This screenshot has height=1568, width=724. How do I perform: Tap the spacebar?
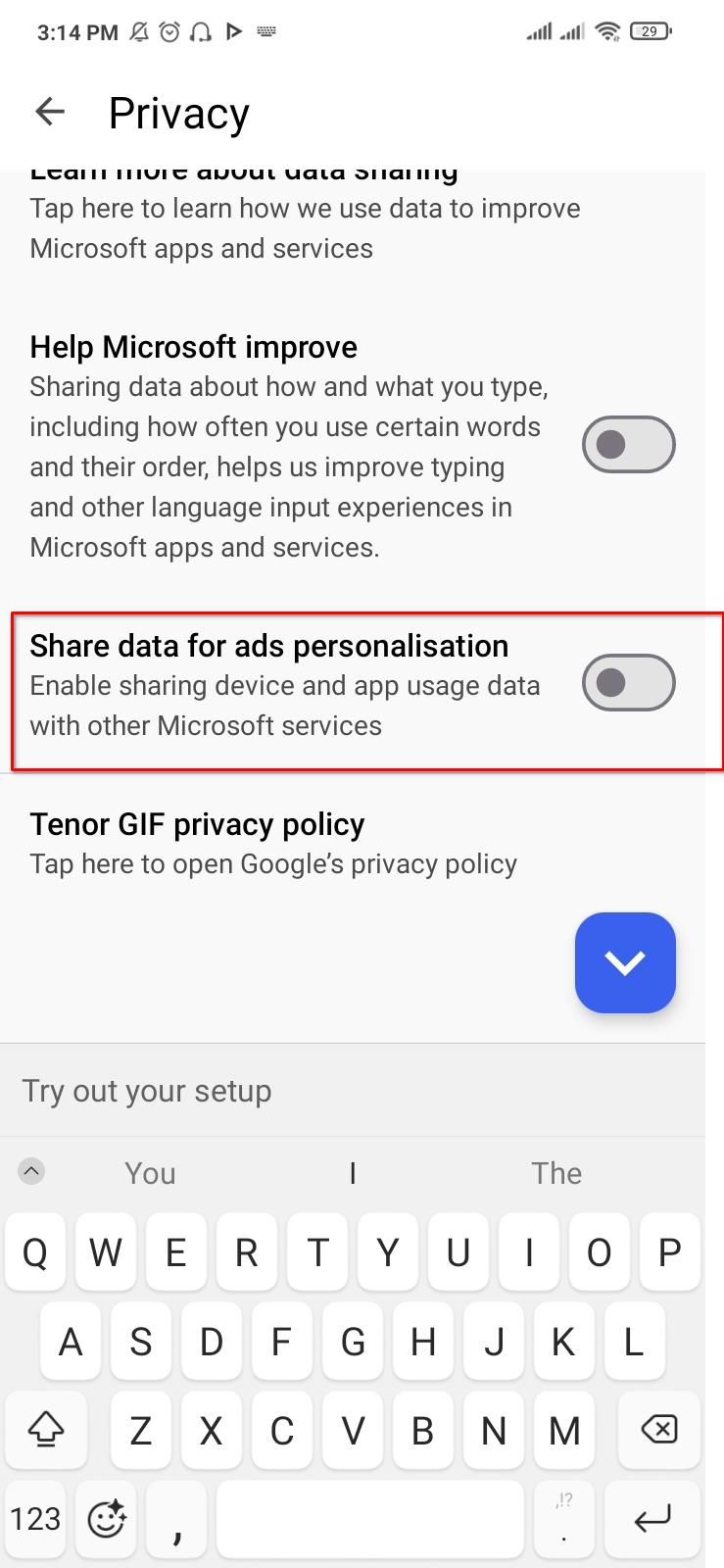(370, 1518)
